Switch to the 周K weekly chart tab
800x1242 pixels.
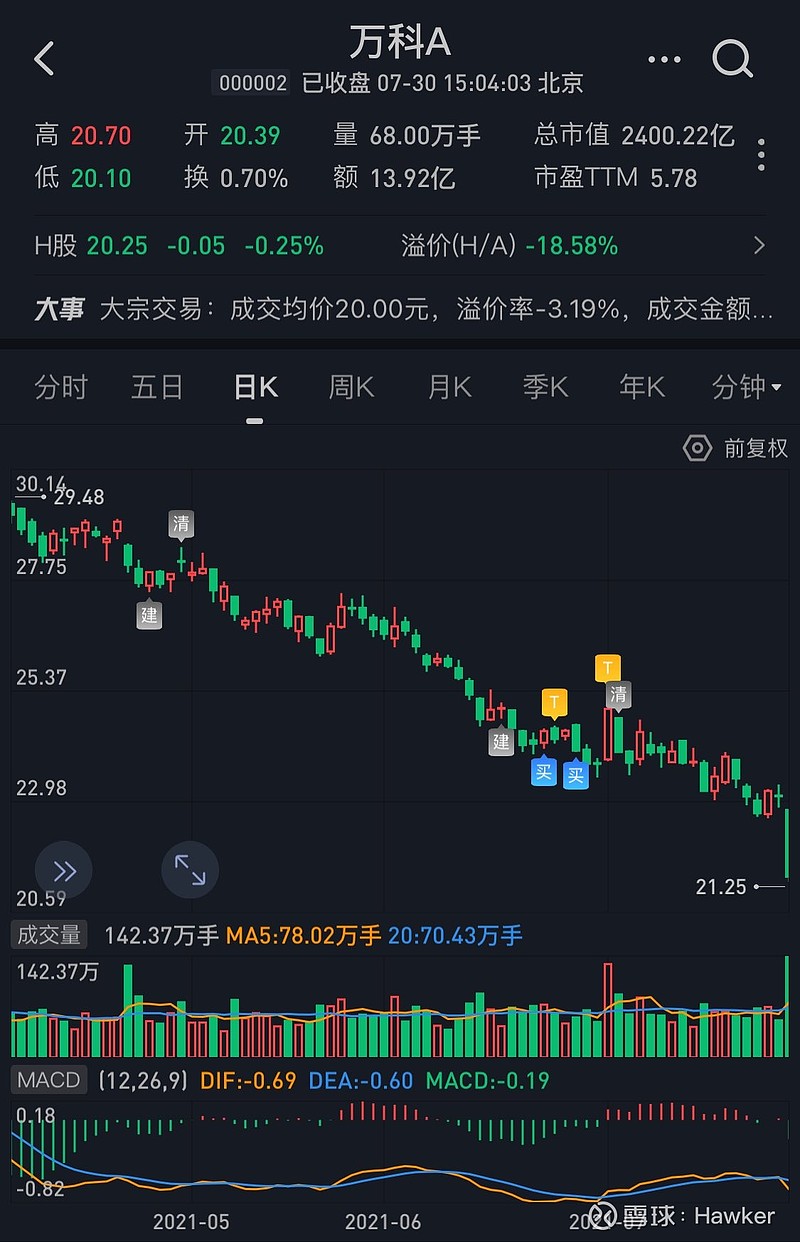click(350, 387)
